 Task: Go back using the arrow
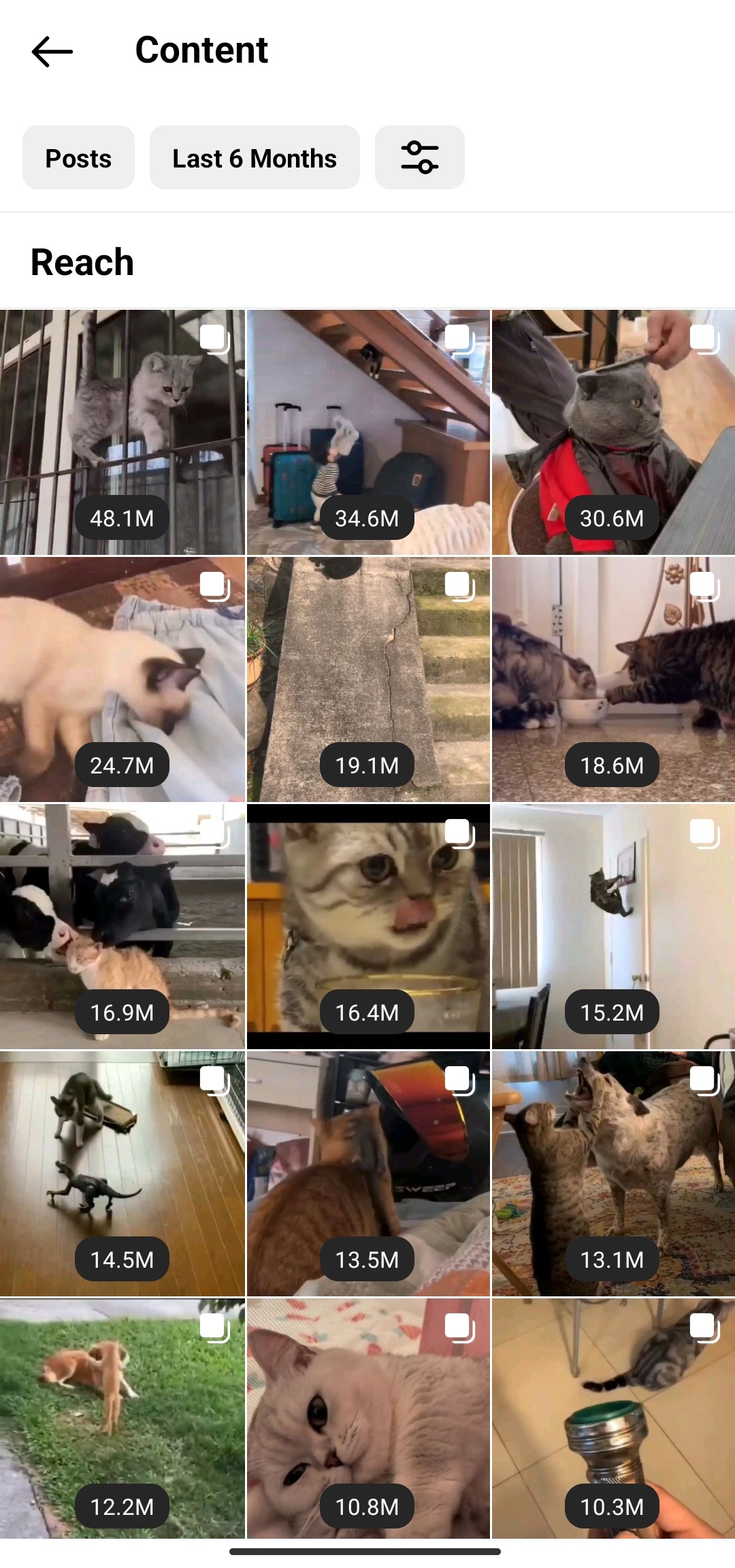click(x=52, y=51)
